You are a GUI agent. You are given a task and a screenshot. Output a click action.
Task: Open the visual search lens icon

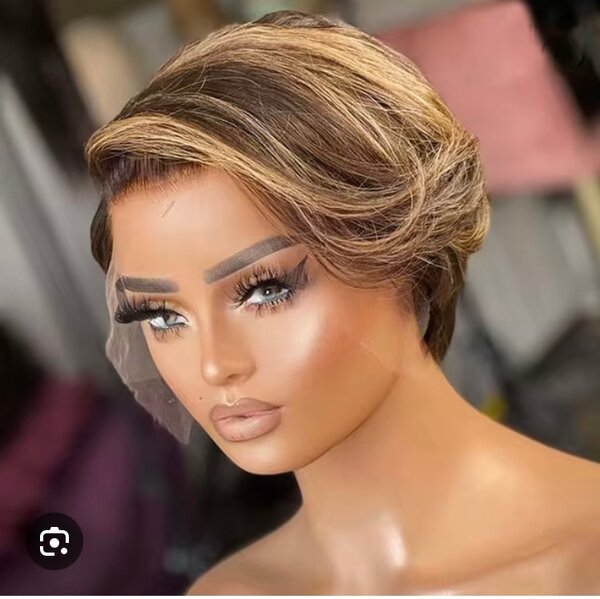tap(54, 542)
